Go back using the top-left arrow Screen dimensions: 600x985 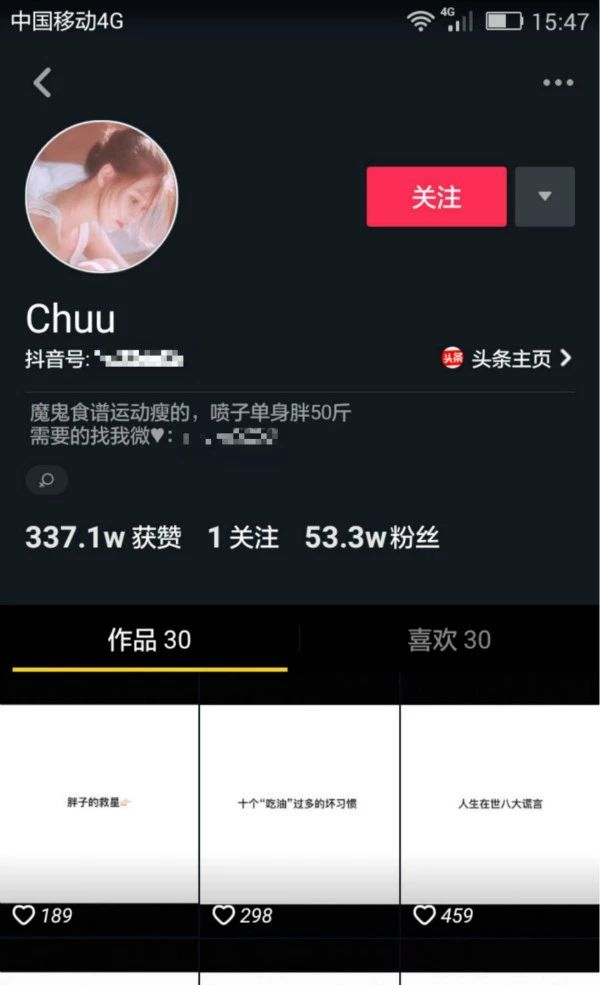coord(42,82)
